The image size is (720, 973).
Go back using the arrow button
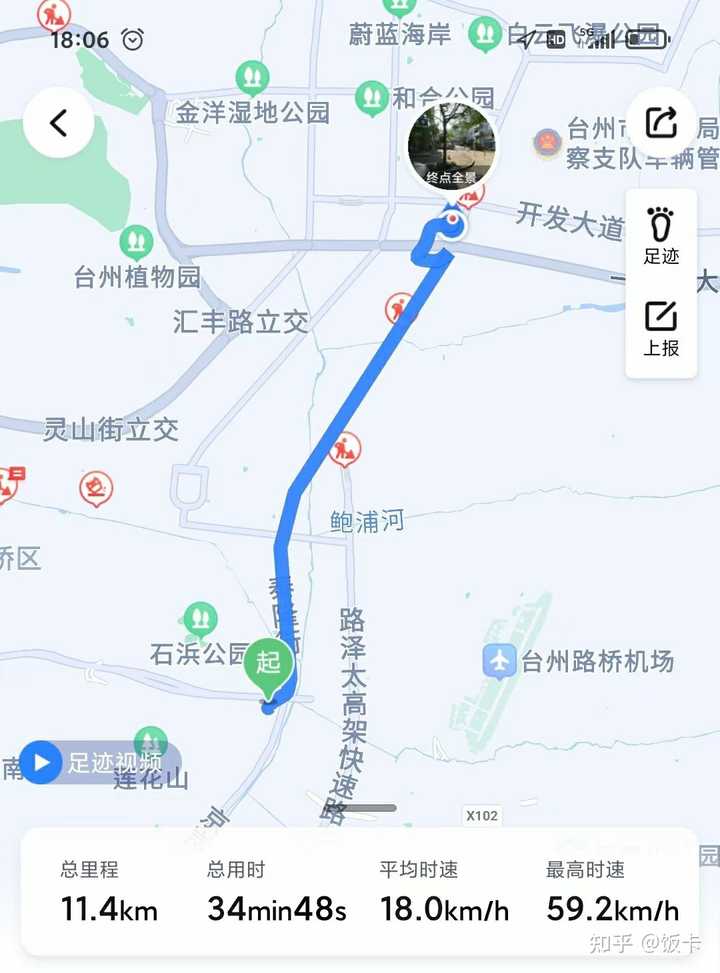click(x=58, y=123)
